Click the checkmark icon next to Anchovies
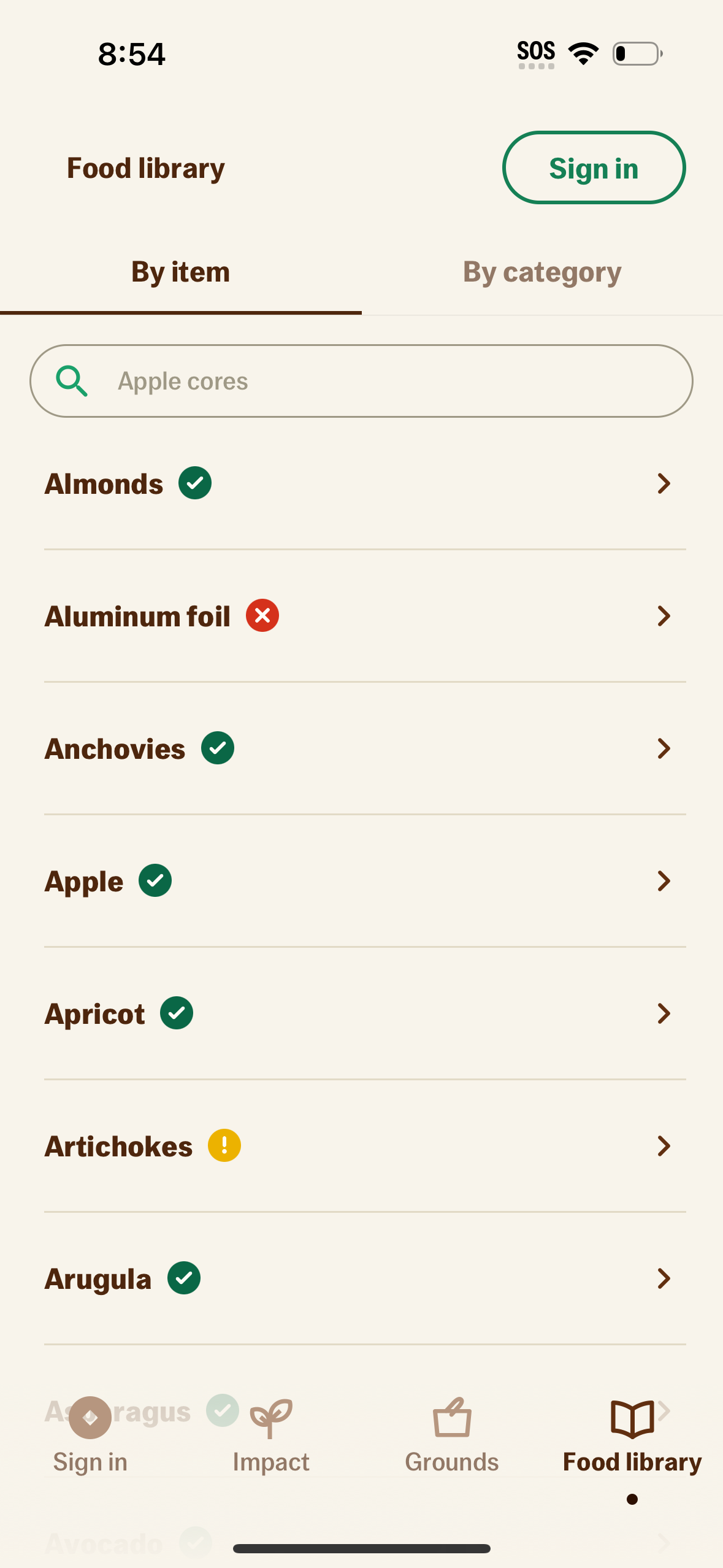Image resolution: width=723 pixels, height=1568 pixels. pos(219,748)
